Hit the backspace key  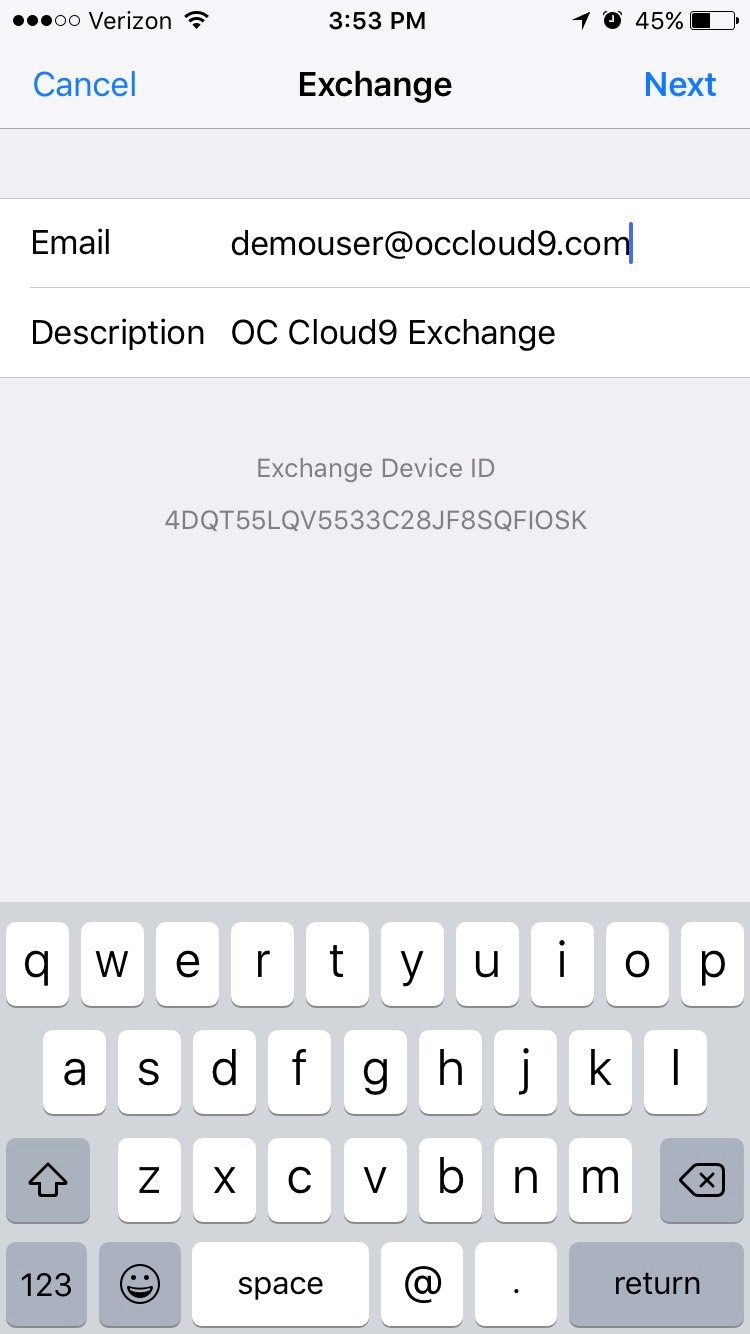click(702, 1181)
